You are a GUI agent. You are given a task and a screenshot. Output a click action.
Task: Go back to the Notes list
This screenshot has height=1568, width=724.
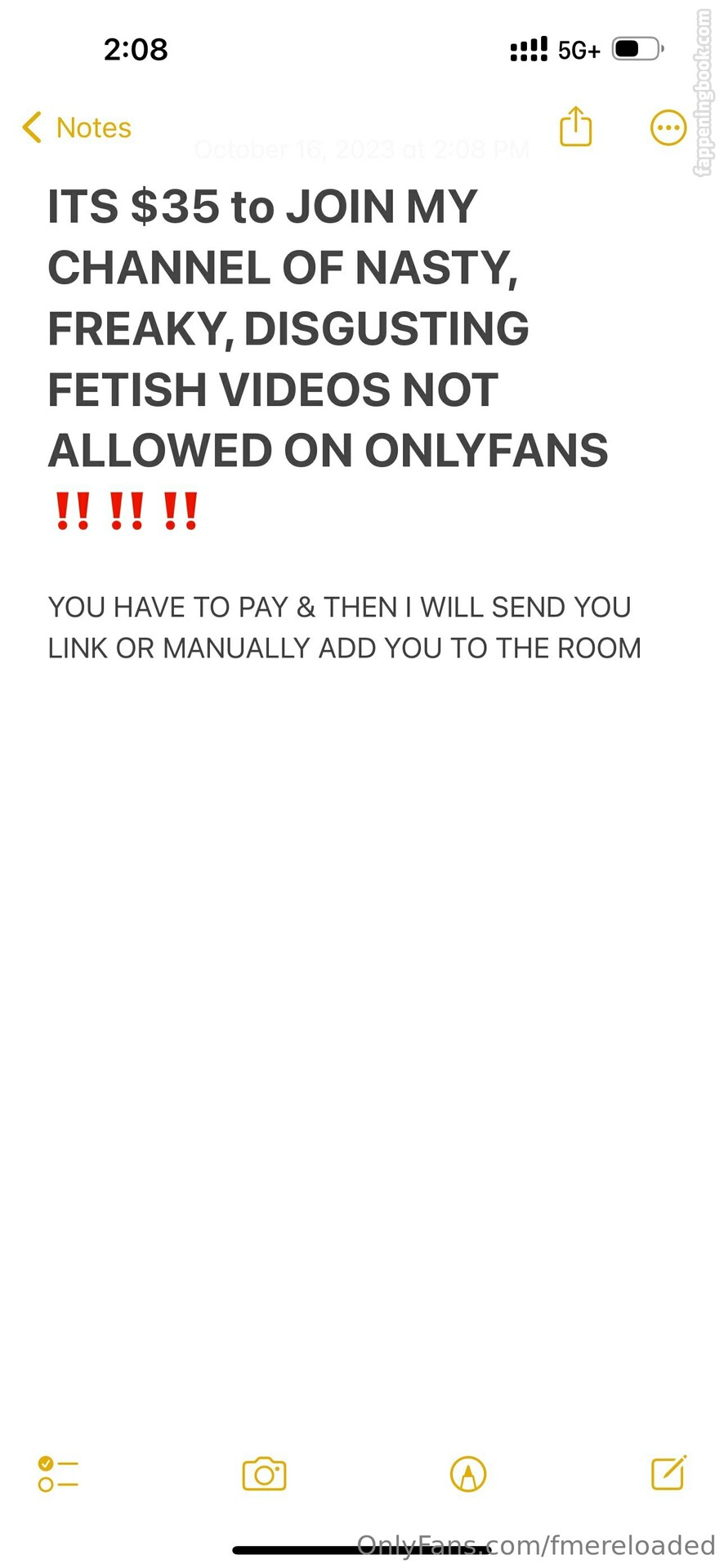click(77, 128)
